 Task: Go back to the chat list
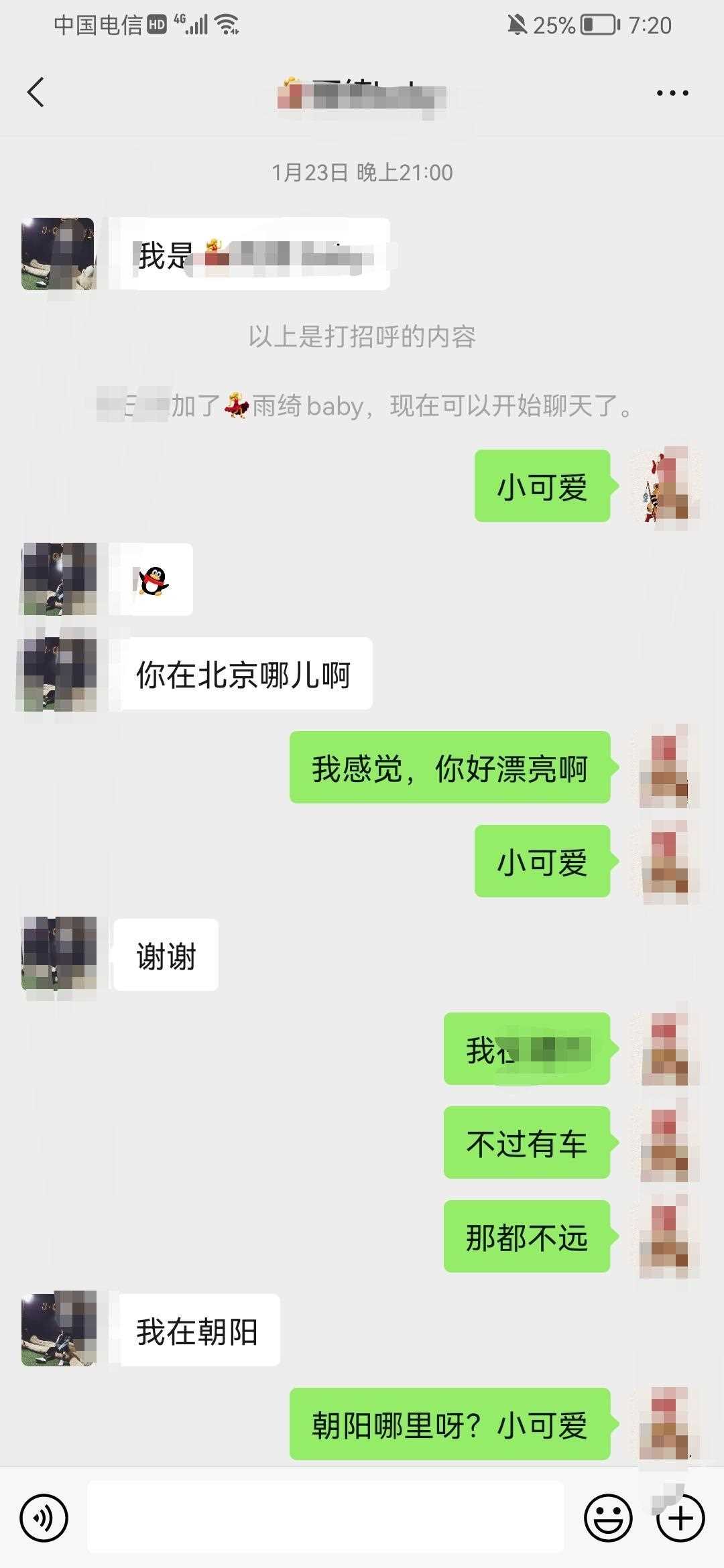click(36, 92)
